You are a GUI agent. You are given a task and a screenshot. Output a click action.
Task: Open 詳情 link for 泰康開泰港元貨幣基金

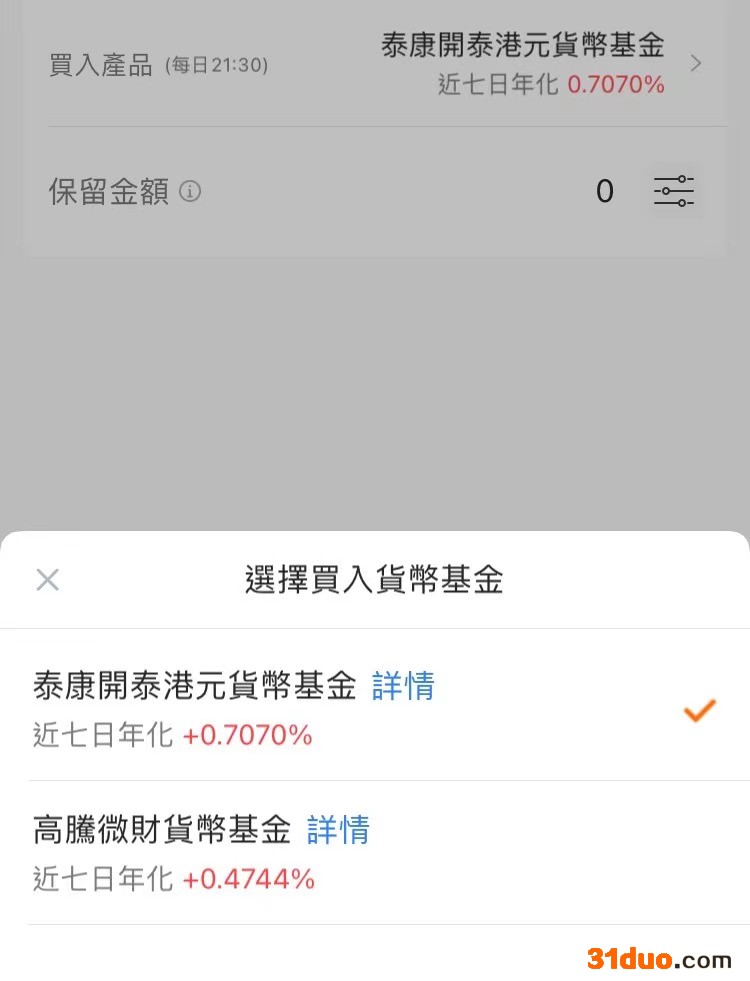pos(403,686)
